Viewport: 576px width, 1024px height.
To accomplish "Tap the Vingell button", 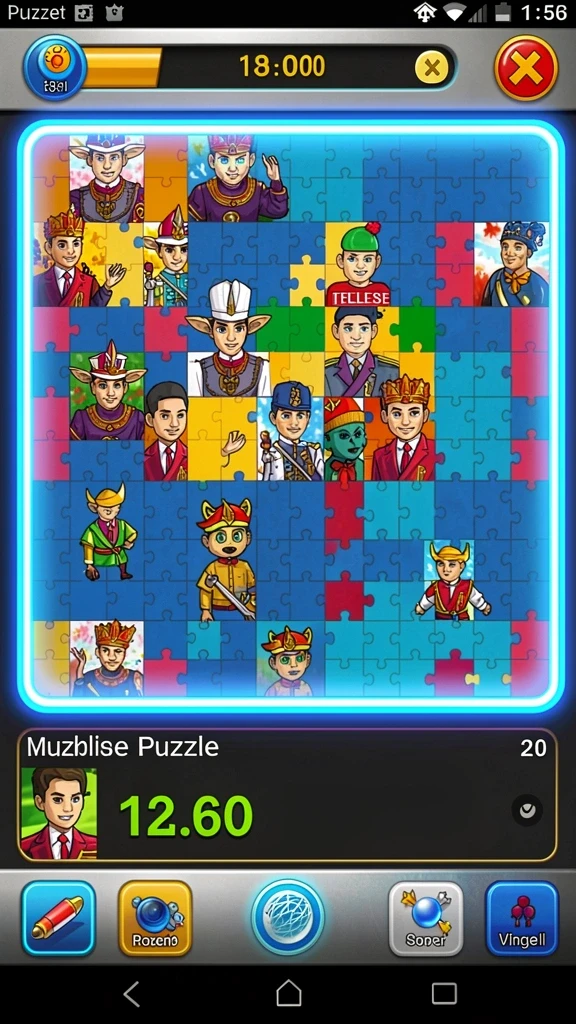I will [x=522, y=918].
